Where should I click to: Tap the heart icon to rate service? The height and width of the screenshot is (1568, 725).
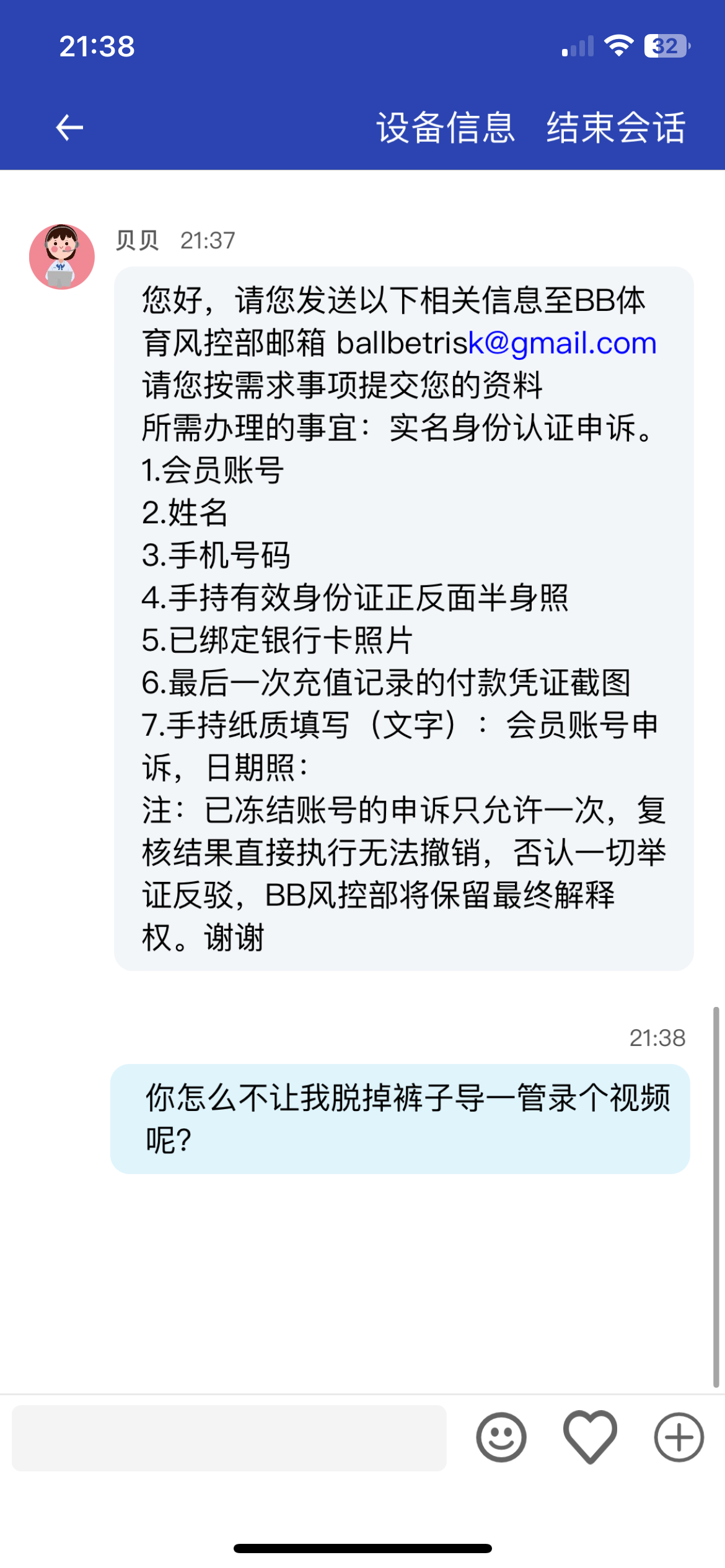[x=590, y=1438]
